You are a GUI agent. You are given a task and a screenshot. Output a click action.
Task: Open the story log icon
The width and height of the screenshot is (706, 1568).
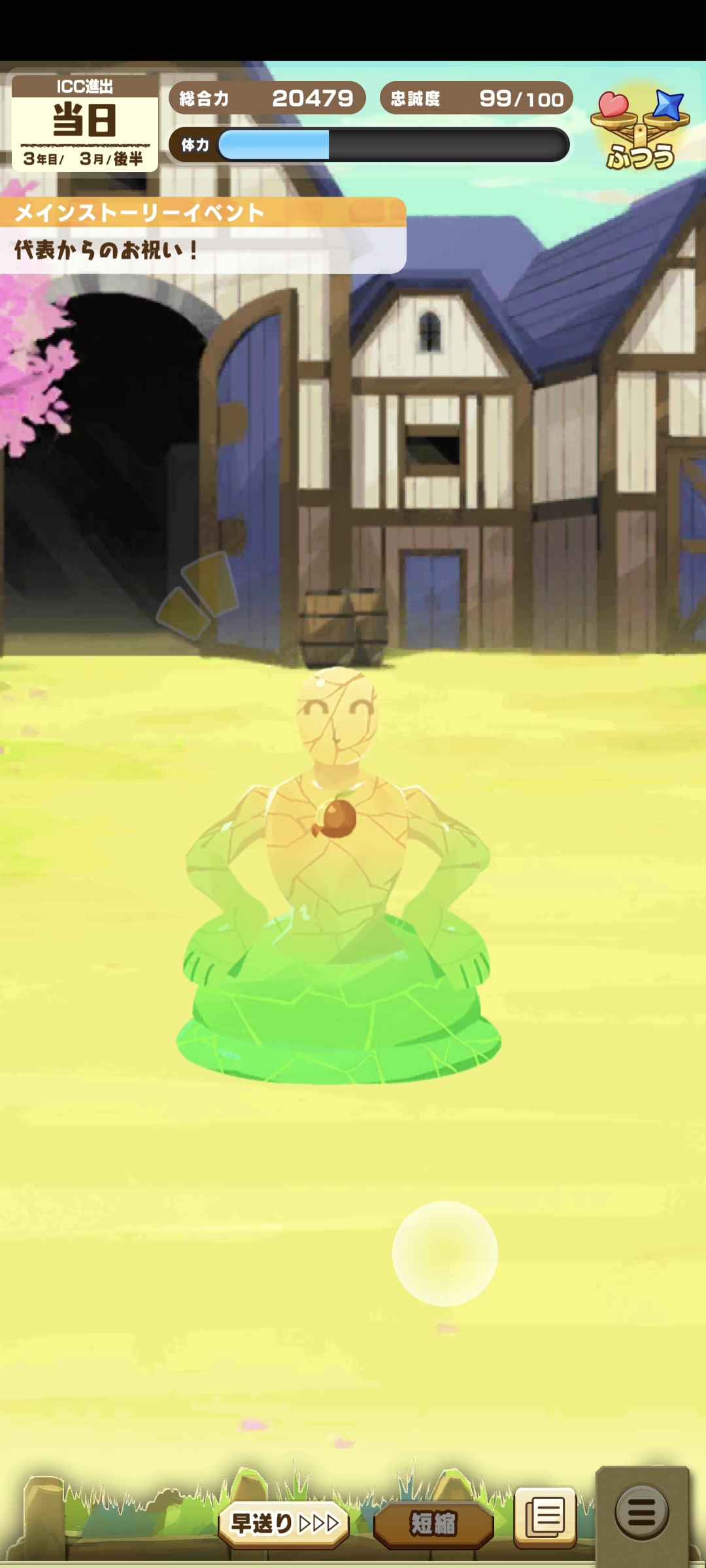click(x=546, y=1516)
